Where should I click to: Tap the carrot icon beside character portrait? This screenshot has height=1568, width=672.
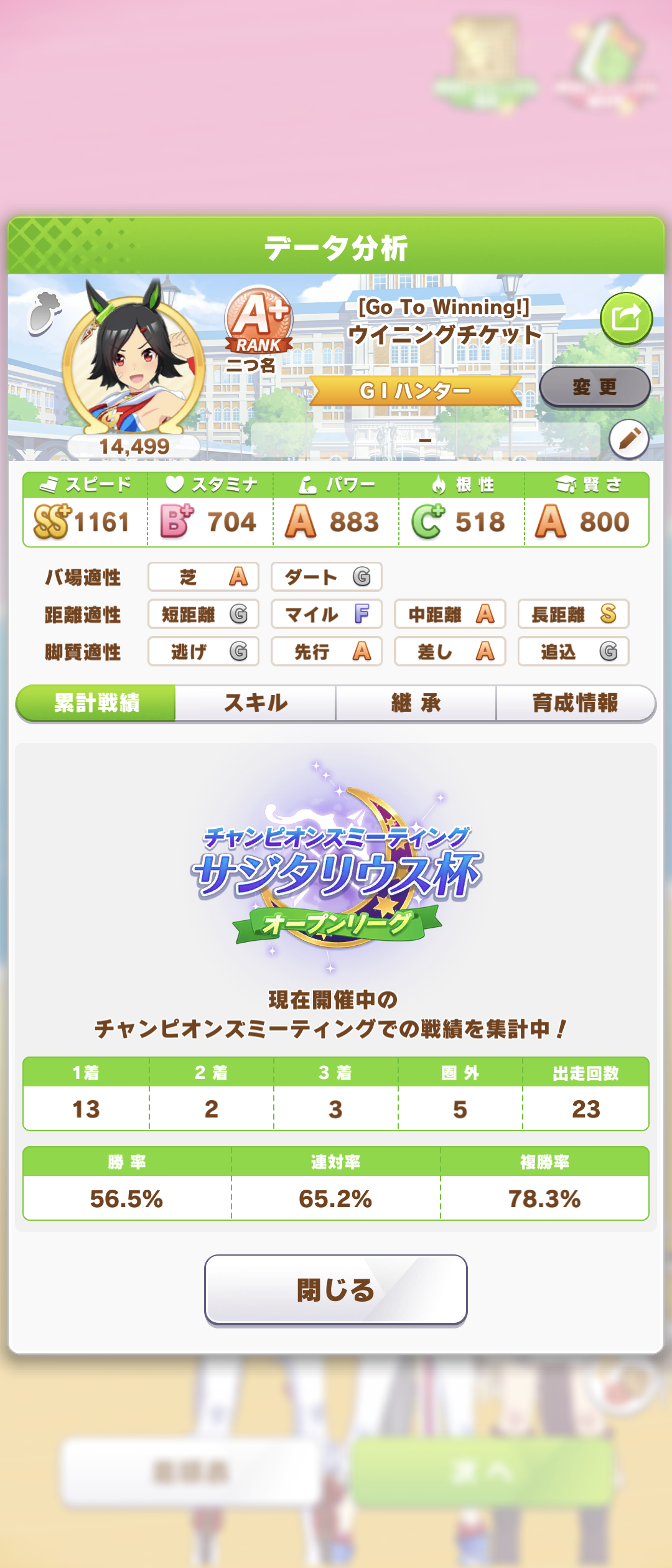(45, 312)
